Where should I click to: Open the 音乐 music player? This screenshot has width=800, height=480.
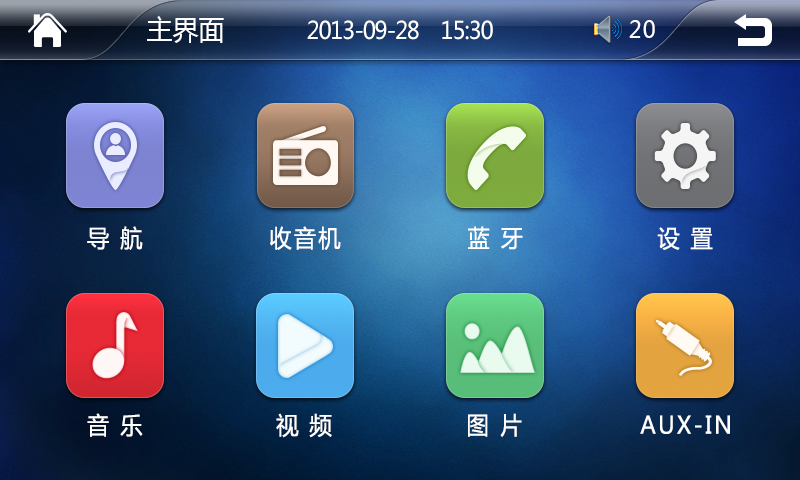click(115, 345)
